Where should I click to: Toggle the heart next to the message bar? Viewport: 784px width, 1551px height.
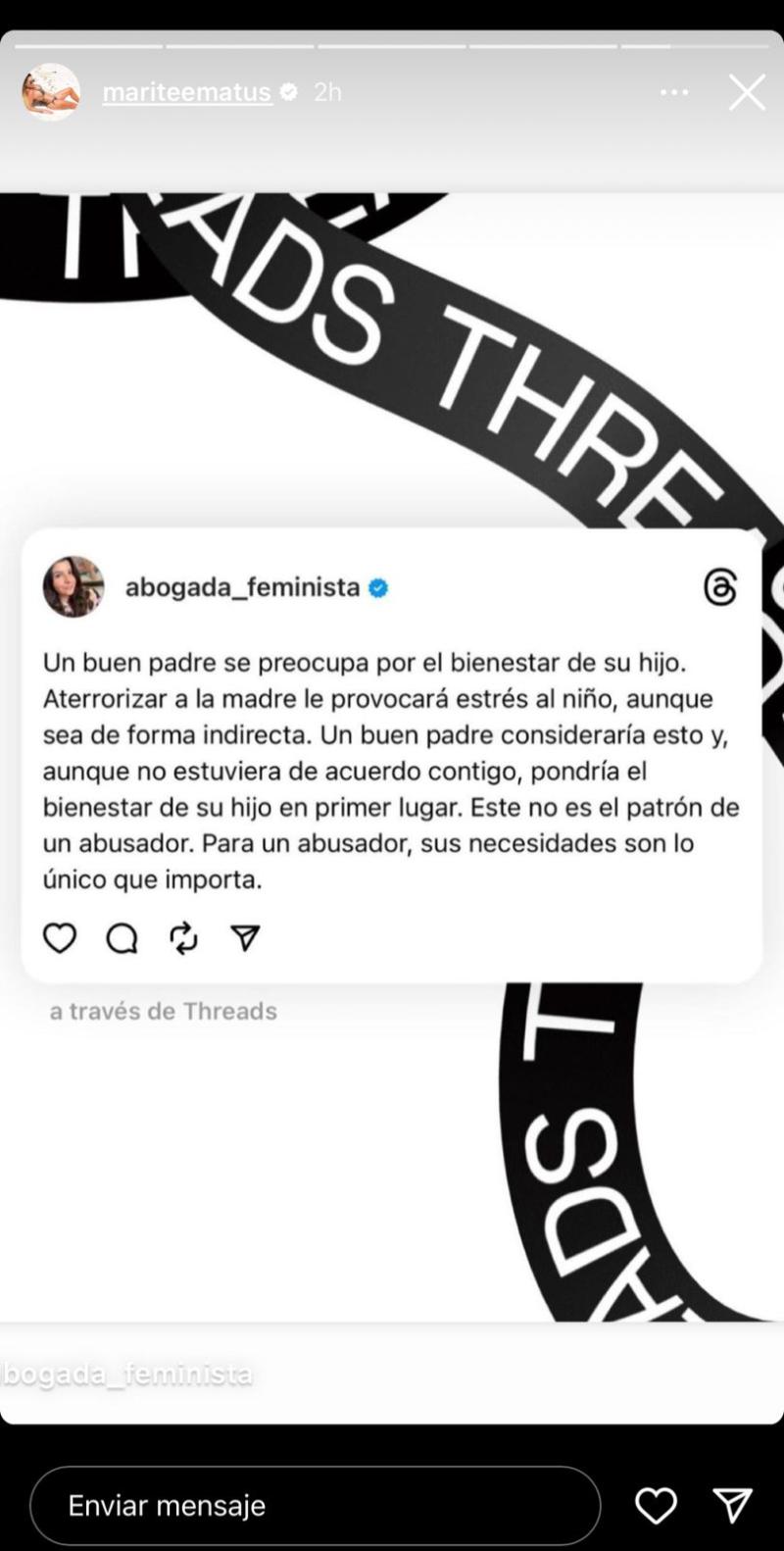pyautogui.click(x=656, y=1505)
